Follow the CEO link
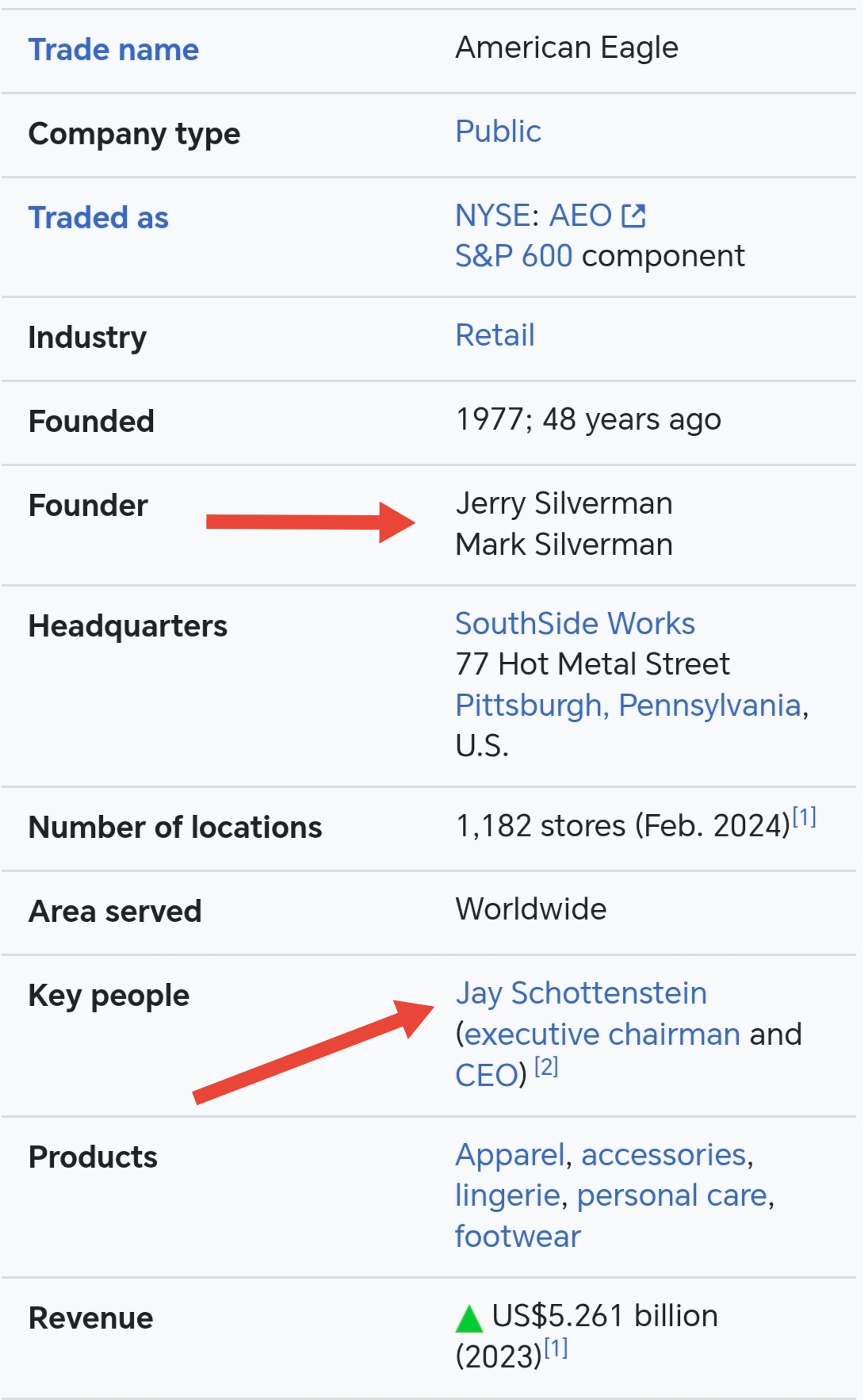Image resolution: width=864 pixels, height=1400 pixels. (487, 1076)
